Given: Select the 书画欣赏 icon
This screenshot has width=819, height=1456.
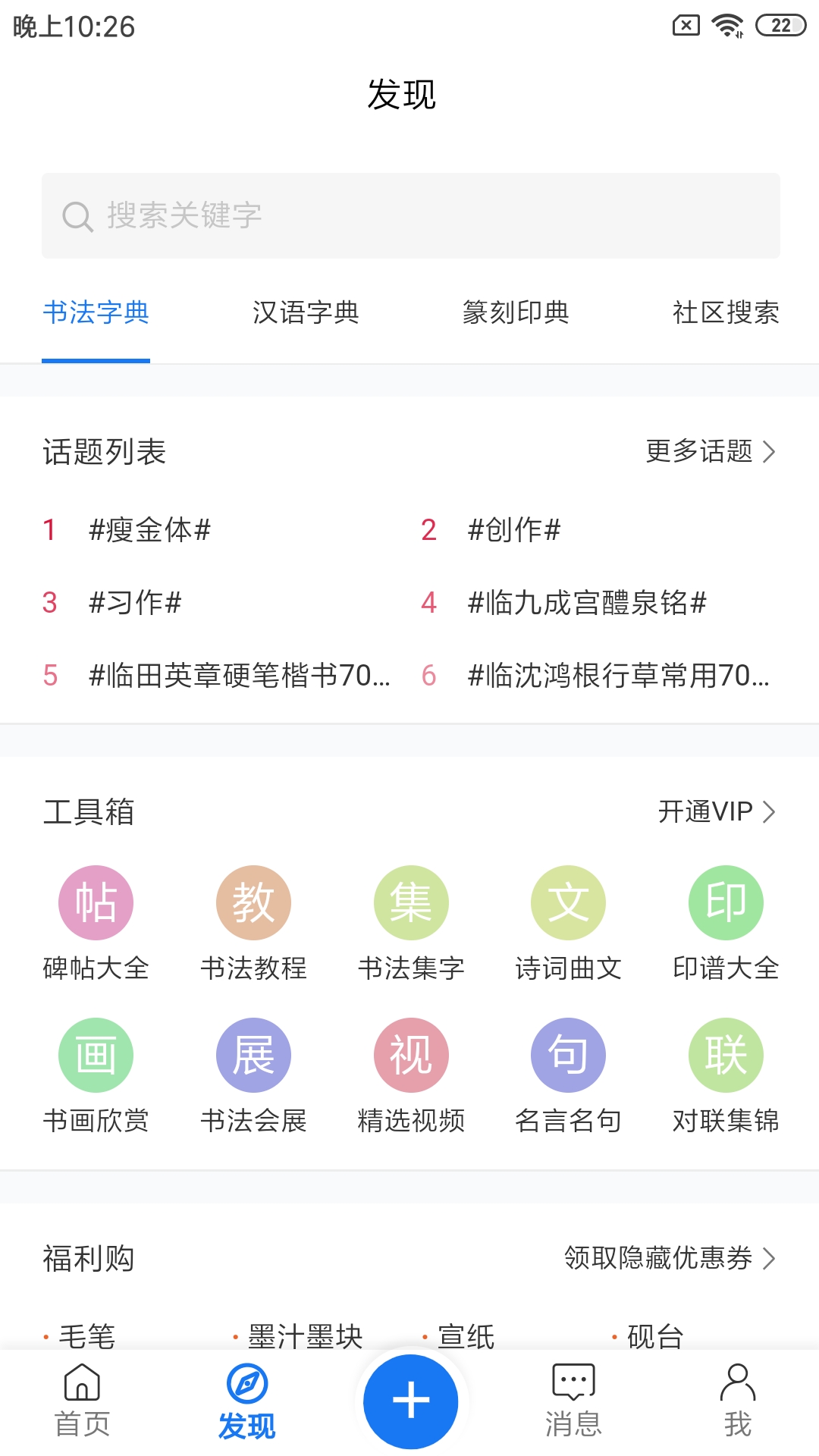Looking at the screenshot, I should click(x=96, y=1055).
